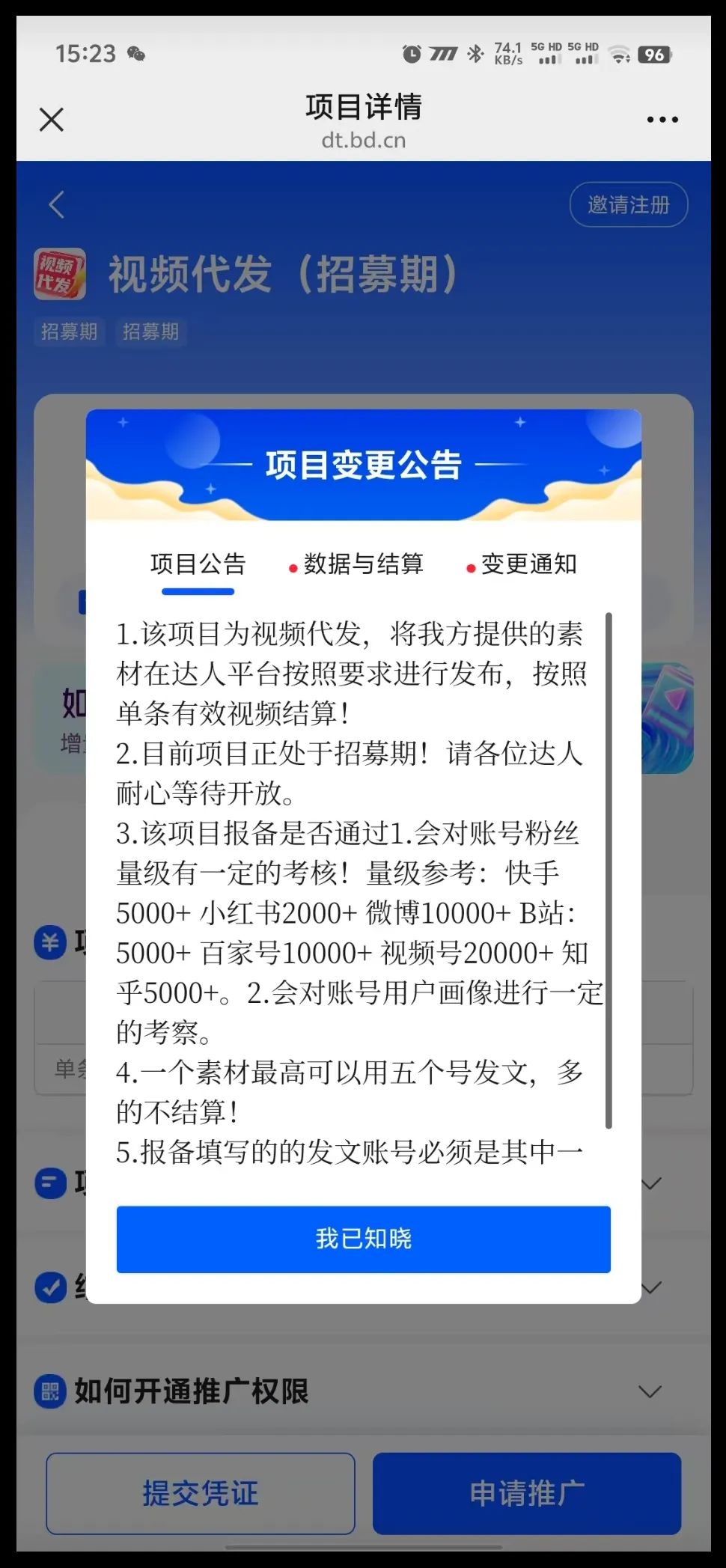The height and width of the screenshot is (1568, 726).
Task: Tap the 提交凭证 button
Action: [200, 1493]
